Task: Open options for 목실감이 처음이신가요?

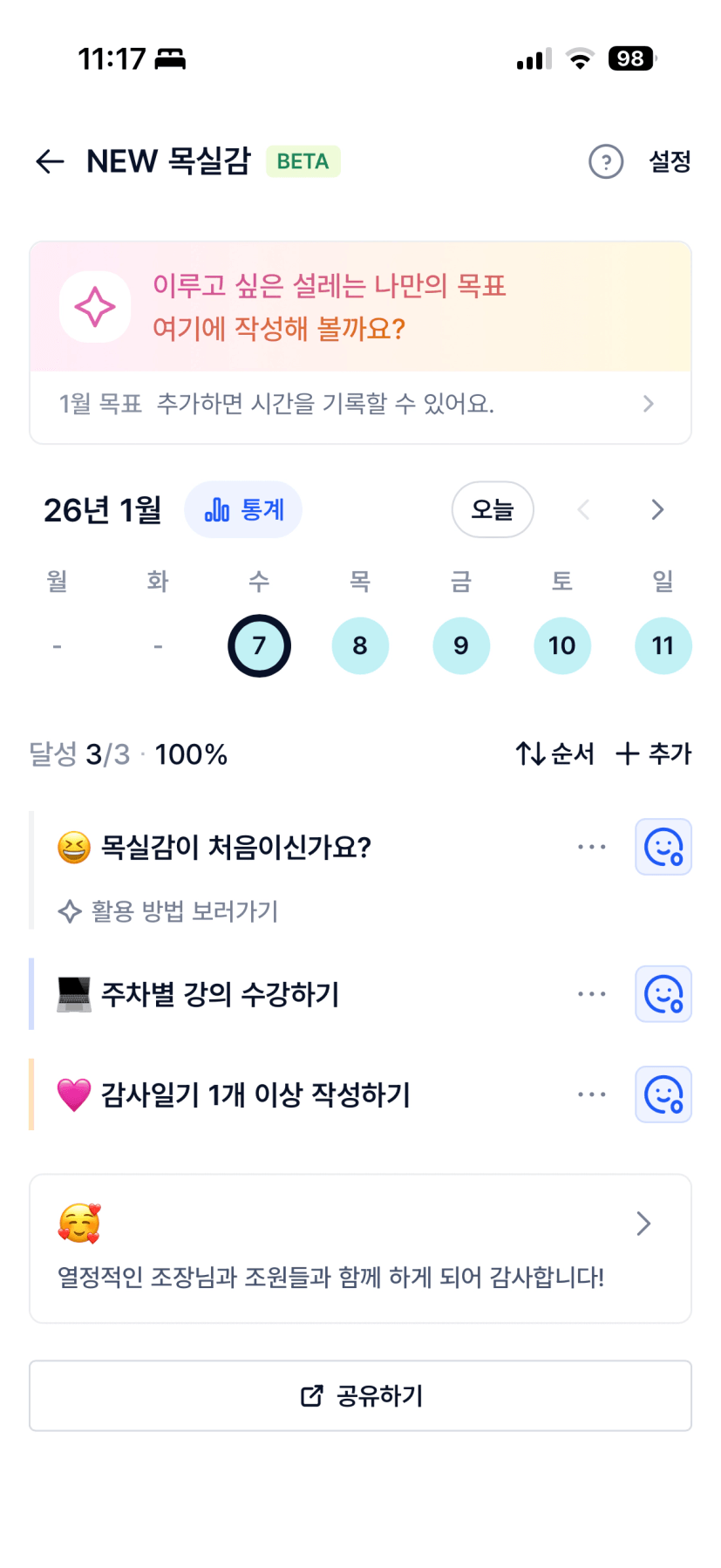Action: click(592, 847)
